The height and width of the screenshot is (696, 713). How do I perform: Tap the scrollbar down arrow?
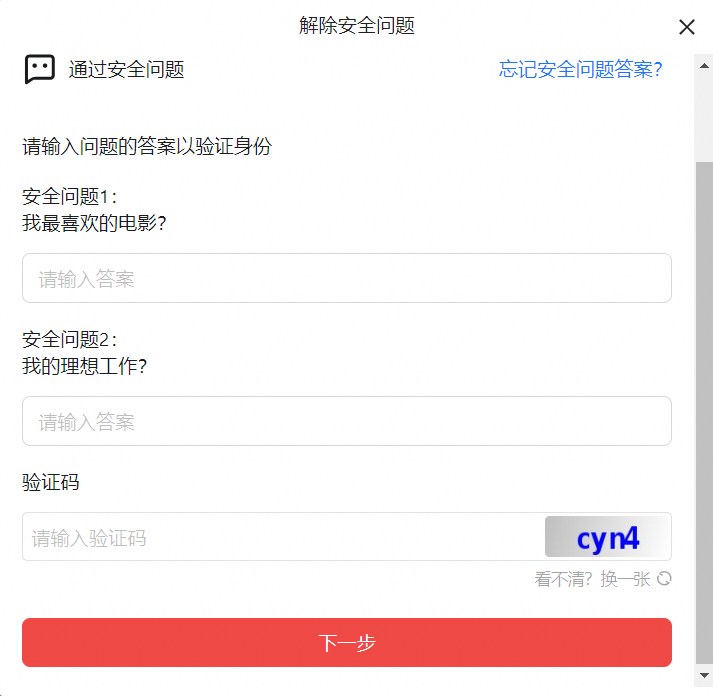click(704, 678)
